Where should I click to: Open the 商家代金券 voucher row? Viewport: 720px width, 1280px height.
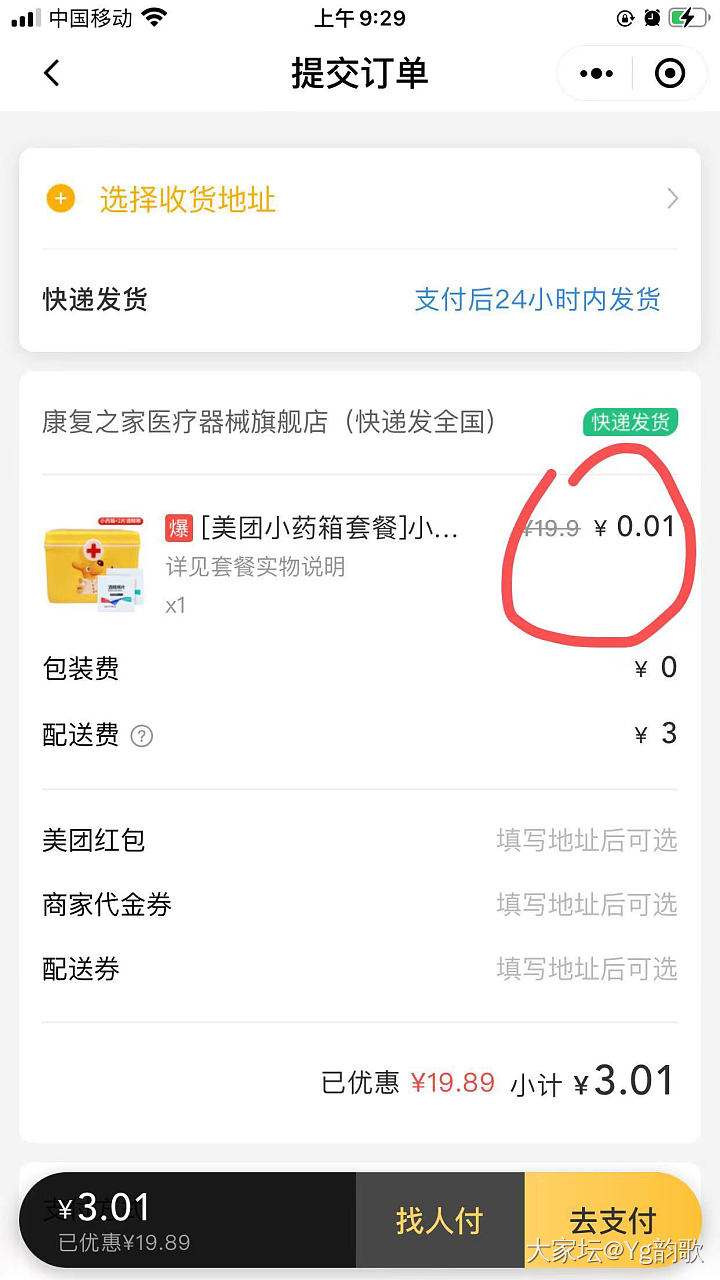tap(360, 905)
